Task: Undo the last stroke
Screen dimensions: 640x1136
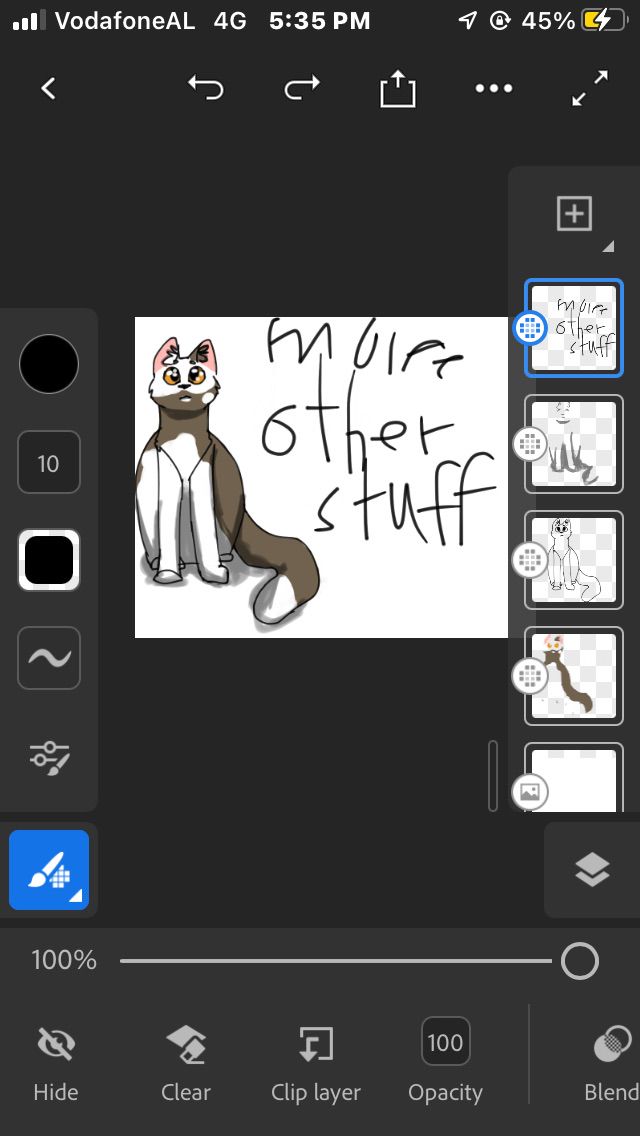Action: pos(206,88)
